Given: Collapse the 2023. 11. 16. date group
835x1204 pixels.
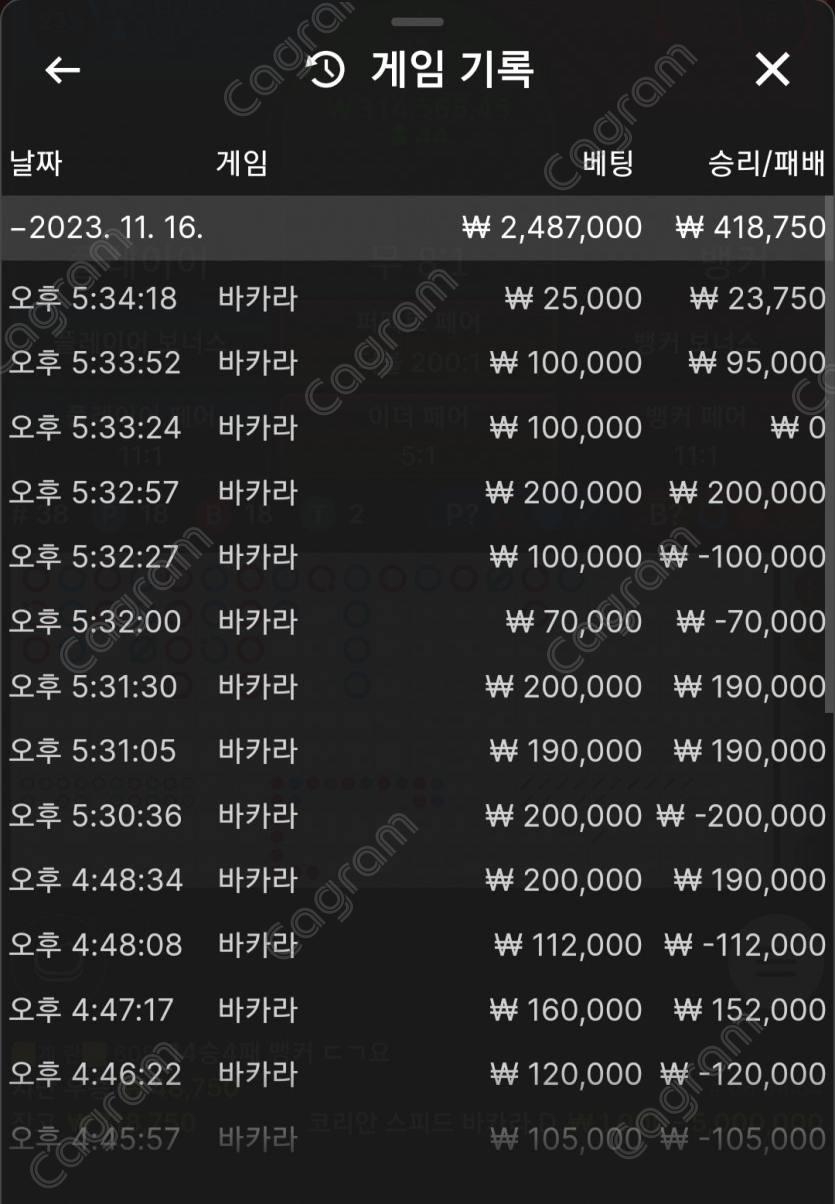Looking at the screenshot, I should [108, 227].
